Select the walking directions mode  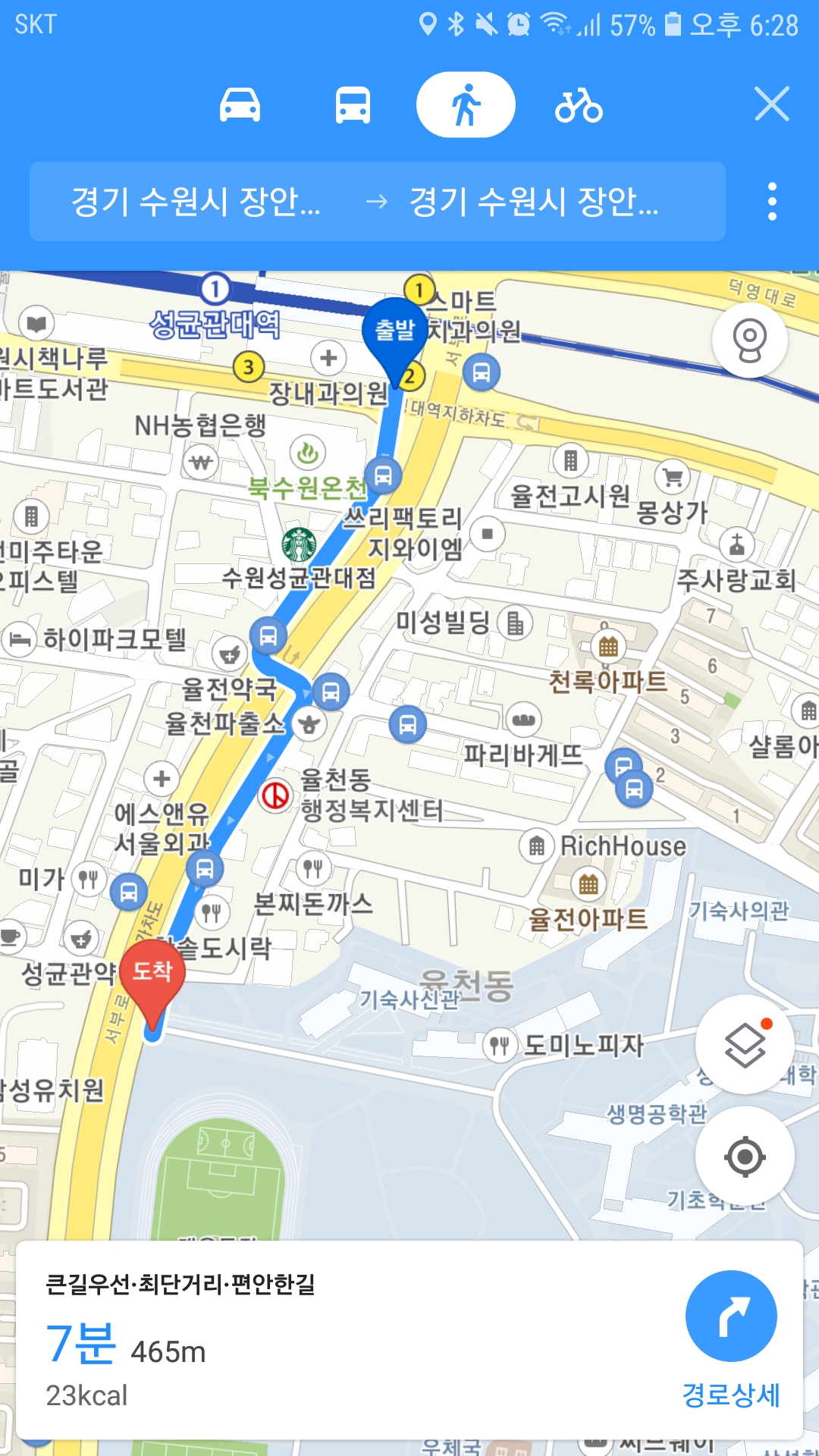[x=466, y=105]
